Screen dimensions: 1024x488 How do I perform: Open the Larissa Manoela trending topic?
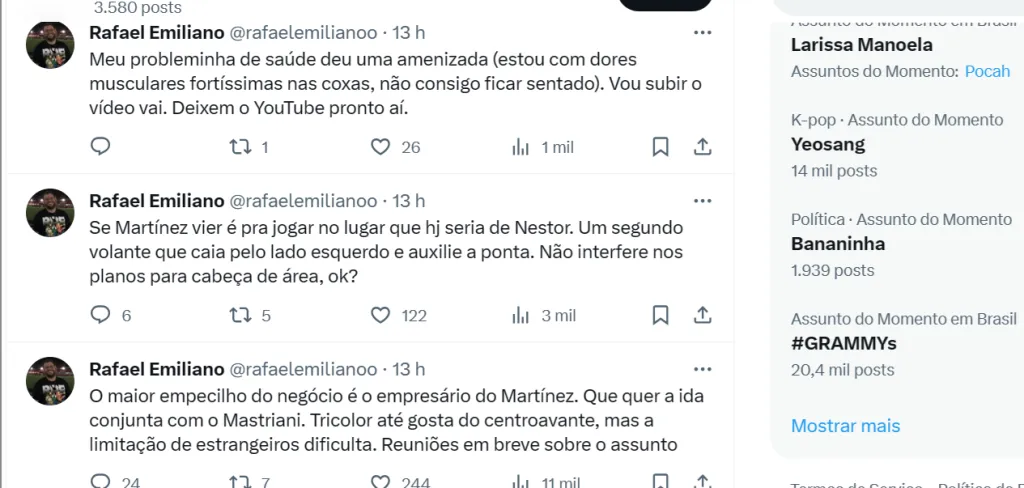861,45
